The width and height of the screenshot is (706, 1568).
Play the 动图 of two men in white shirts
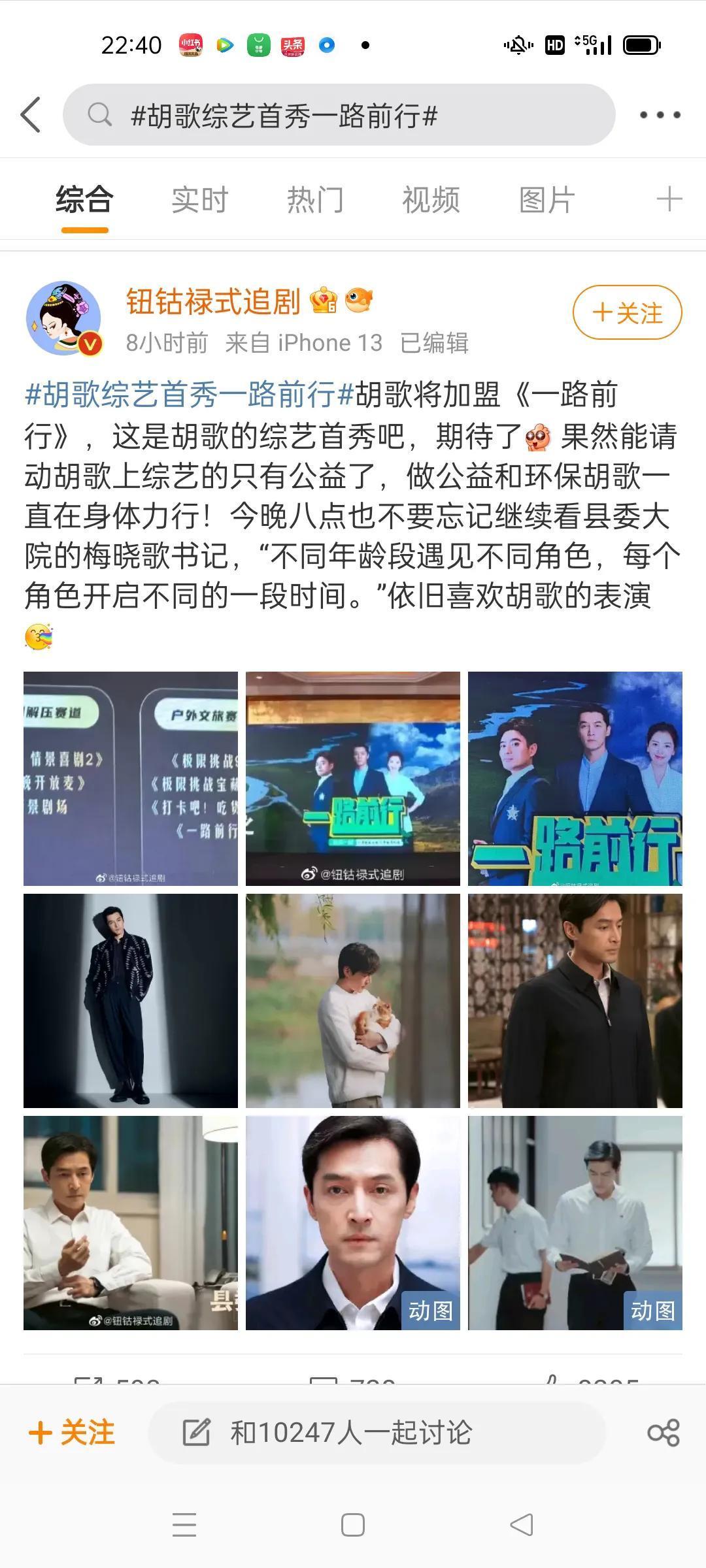[575, 1222]
